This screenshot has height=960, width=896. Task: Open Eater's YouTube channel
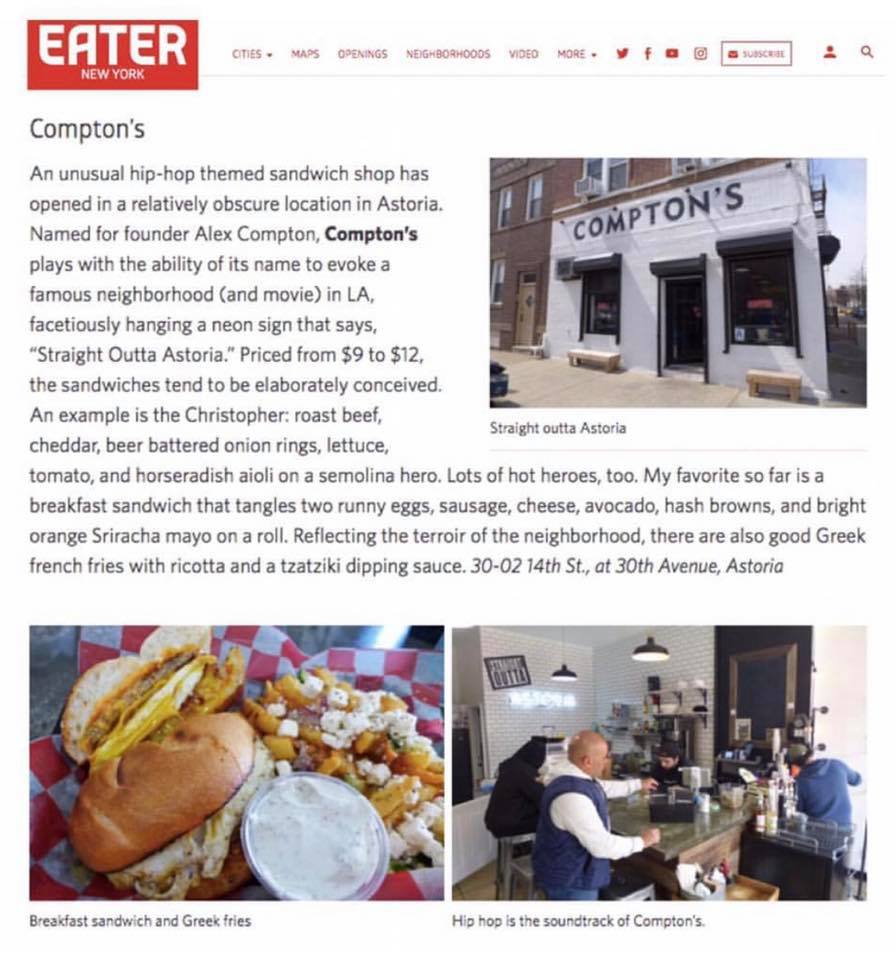pyautogui.click(x=672, y=54)
